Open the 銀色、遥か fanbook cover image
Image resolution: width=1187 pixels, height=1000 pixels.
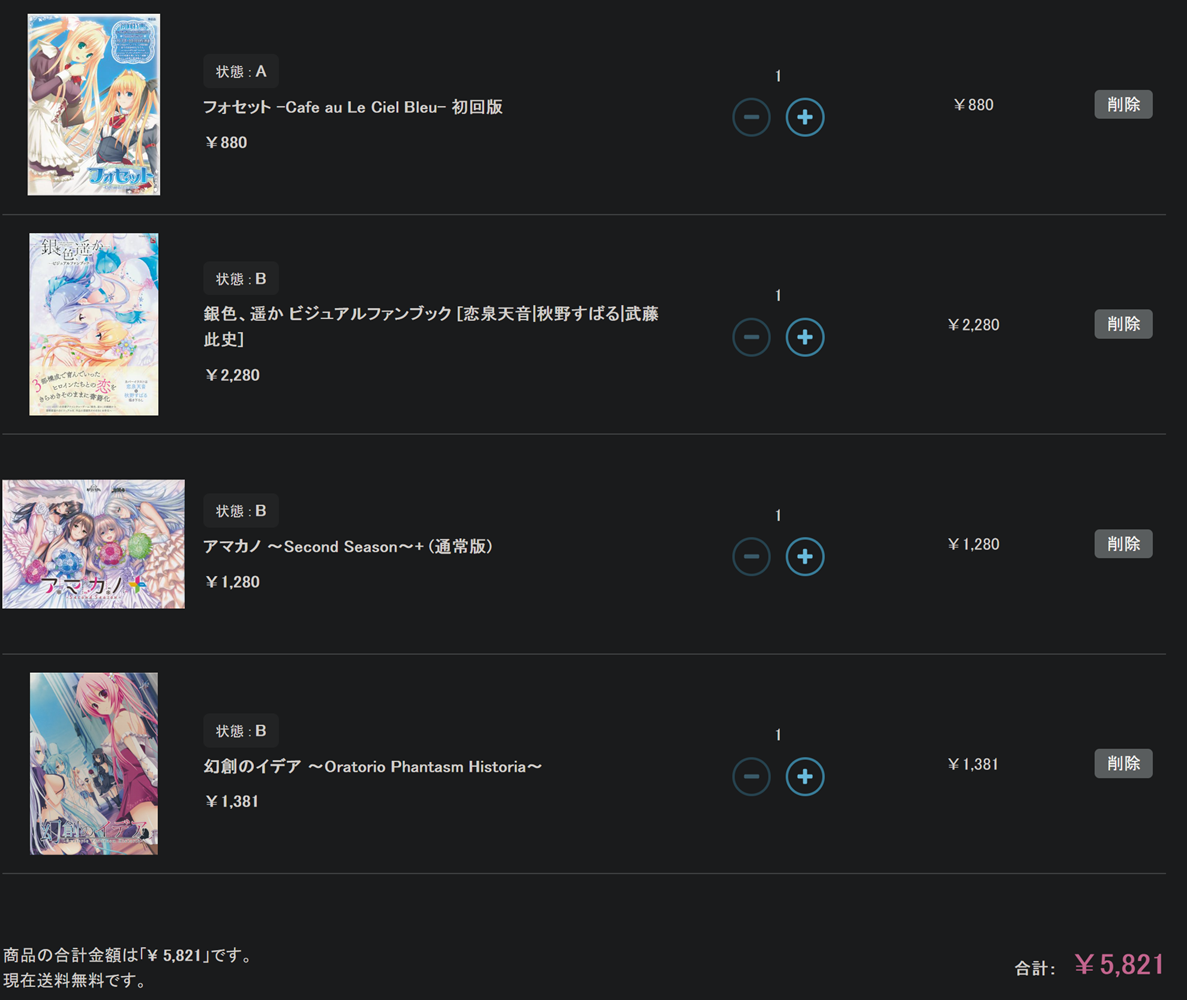(93, 324)
